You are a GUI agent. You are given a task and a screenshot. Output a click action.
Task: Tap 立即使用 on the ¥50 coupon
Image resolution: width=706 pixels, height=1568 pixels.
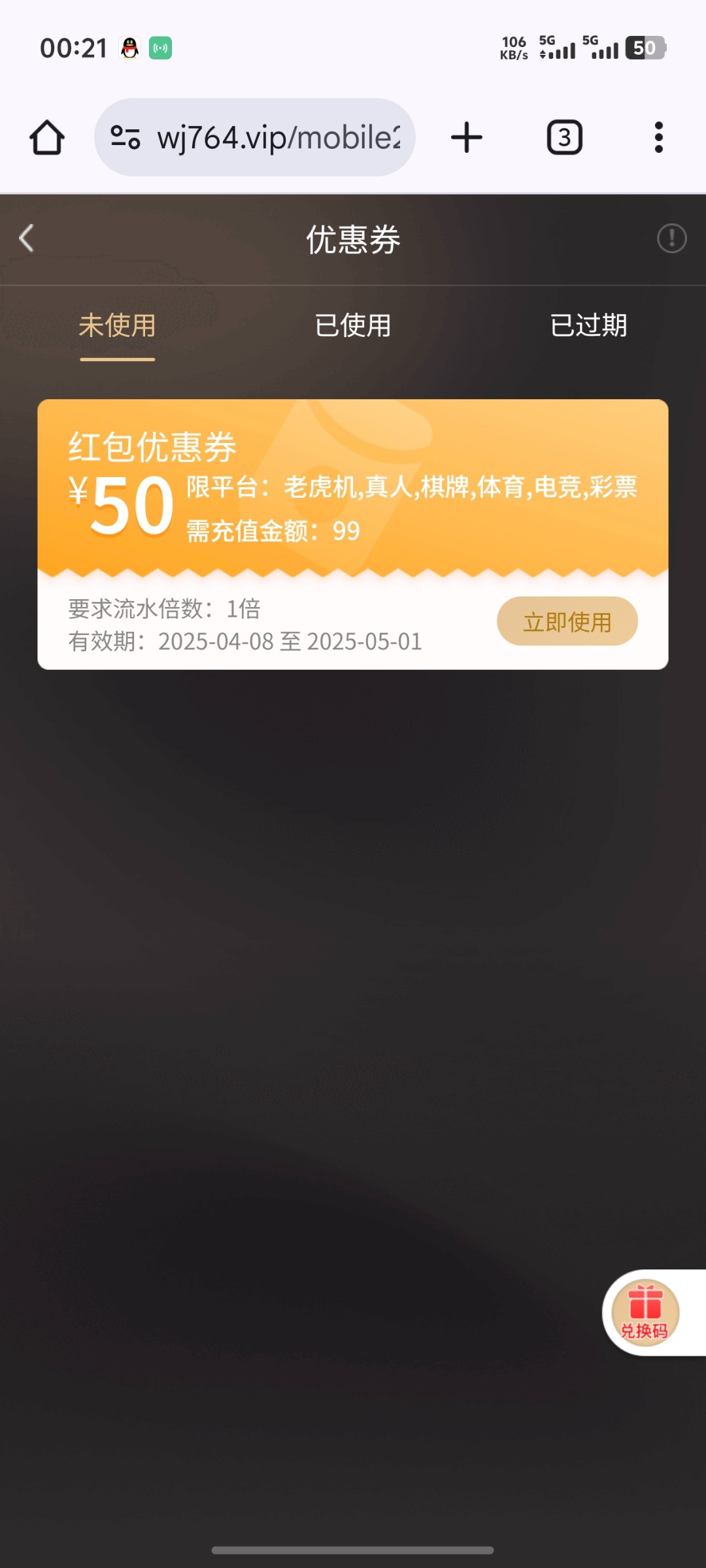[567, 621]
